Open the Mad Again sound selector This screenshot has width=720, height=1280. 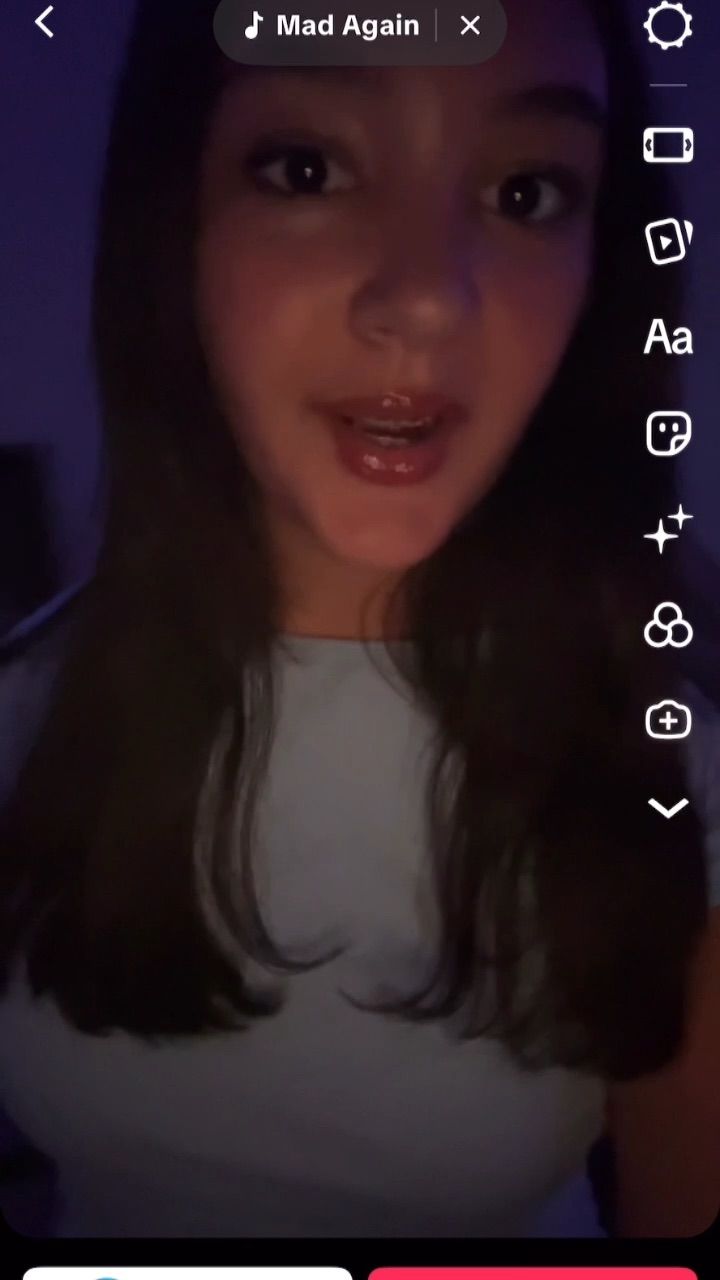click(x=333, y=26)
